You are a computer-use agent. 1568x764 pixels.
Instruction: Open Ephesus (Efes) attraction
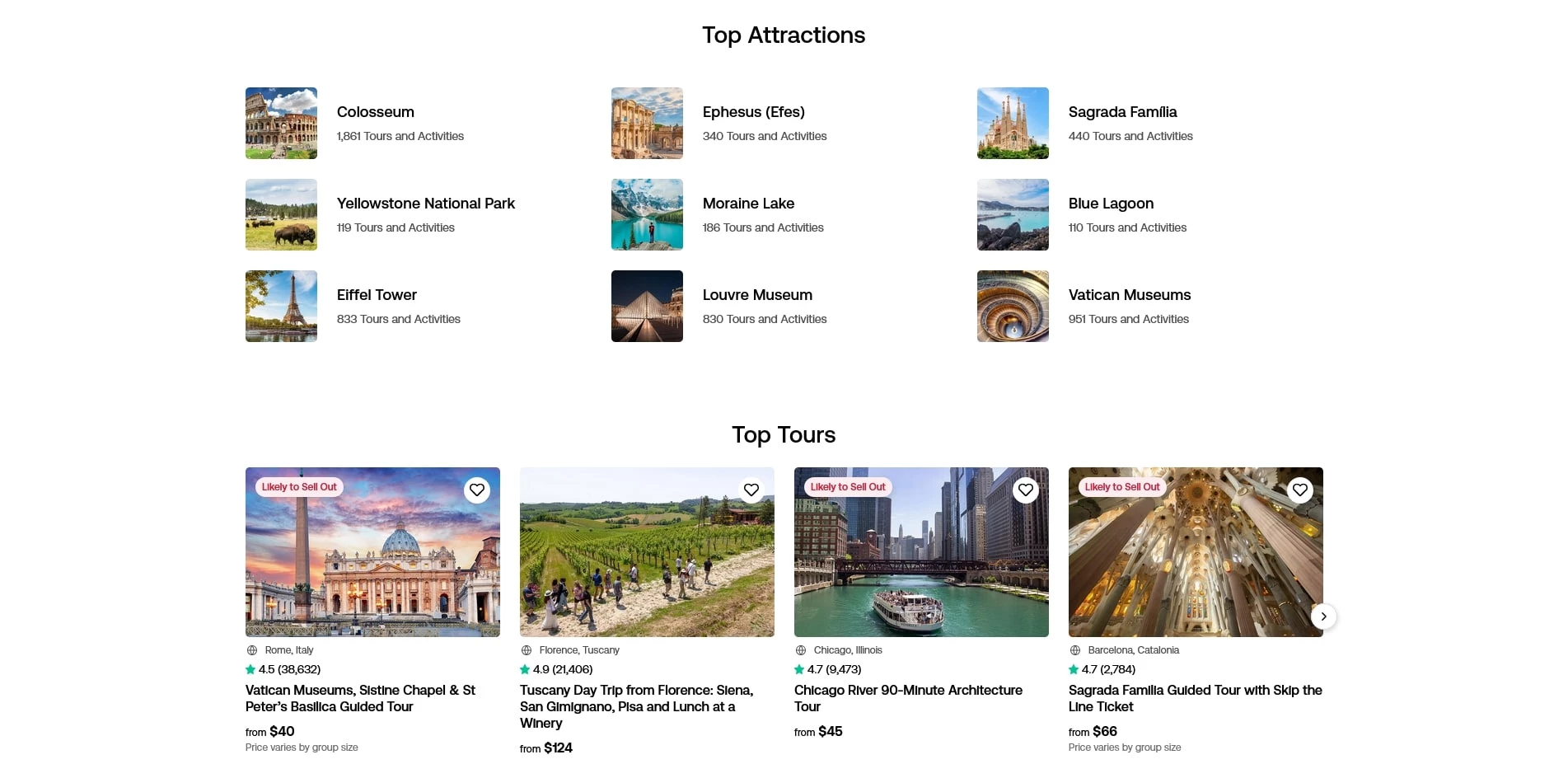753,112
